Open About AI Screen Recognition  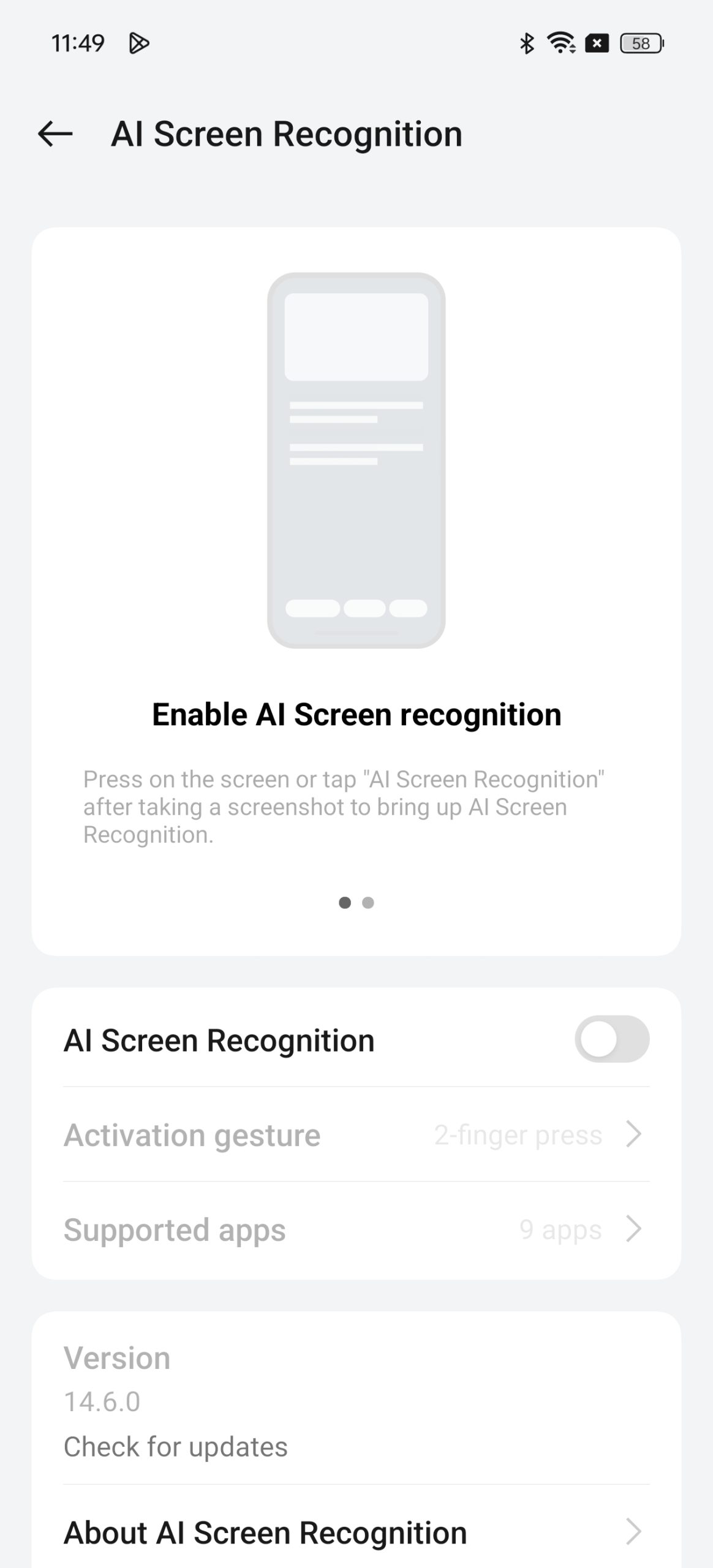(355, 1532)
